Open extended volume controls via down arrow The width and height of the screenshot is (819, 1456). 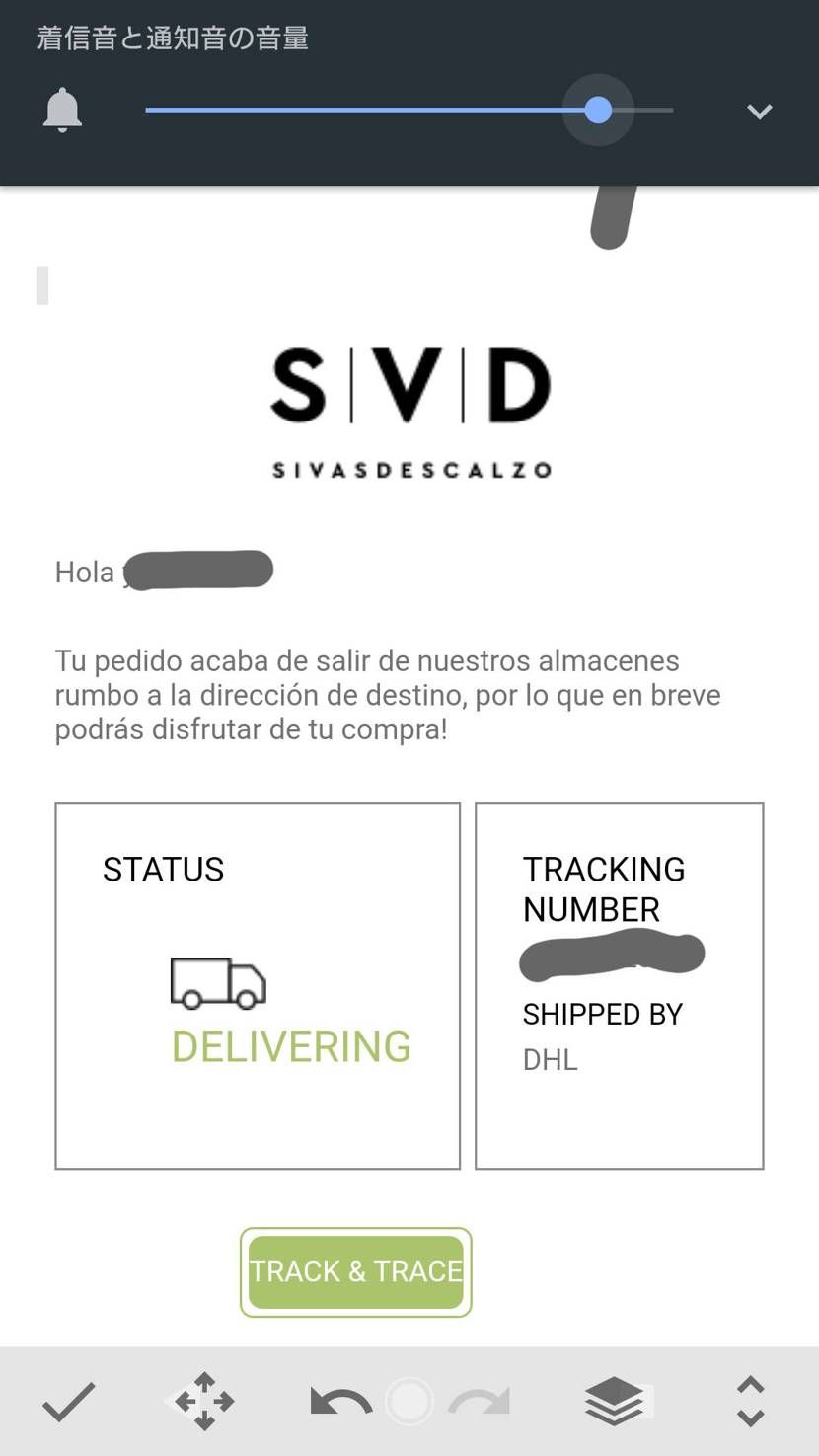[x=759, y=111]
